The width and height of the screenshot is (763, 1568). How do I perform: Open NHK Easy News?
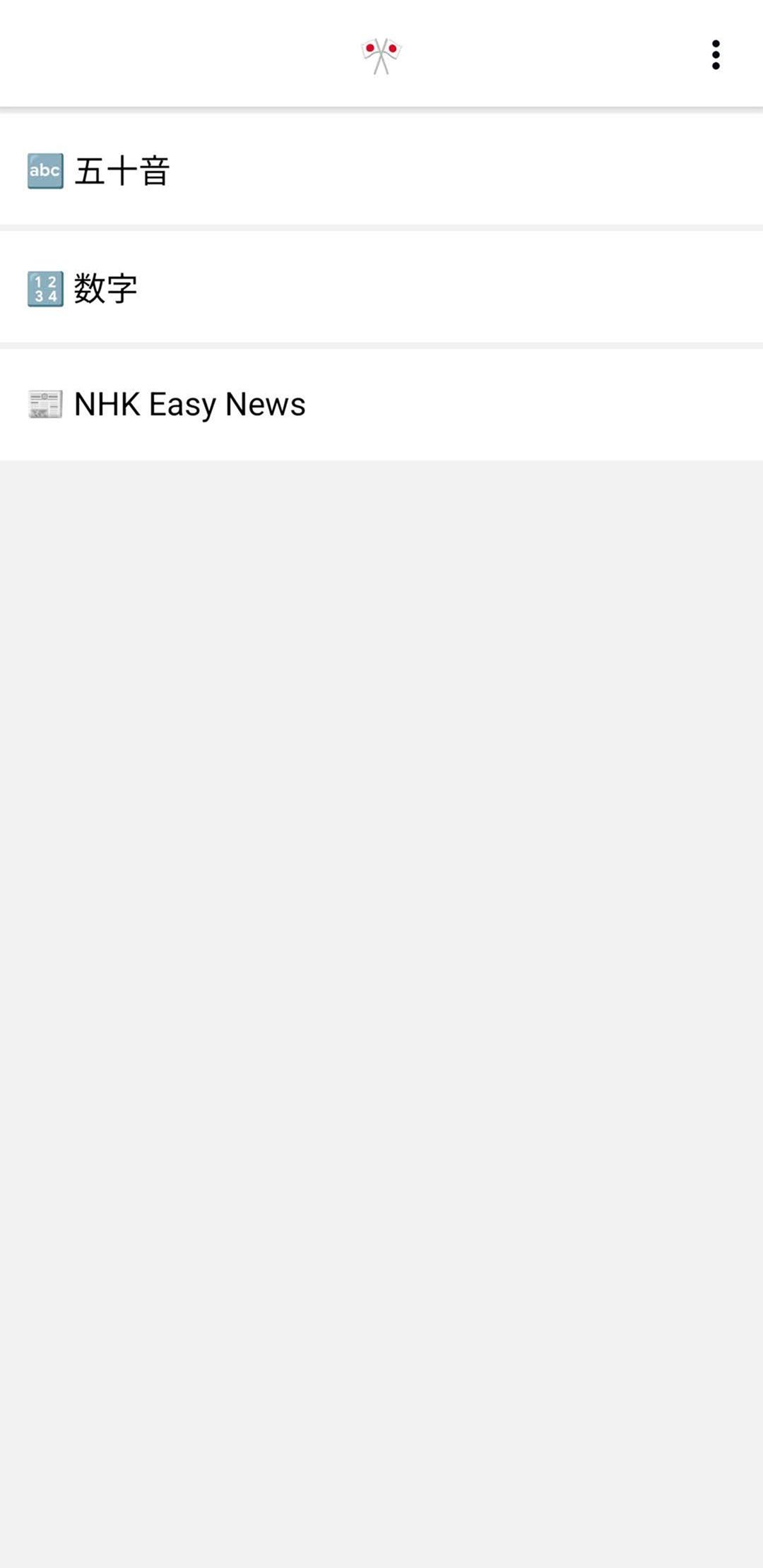(x=189, y=405)
